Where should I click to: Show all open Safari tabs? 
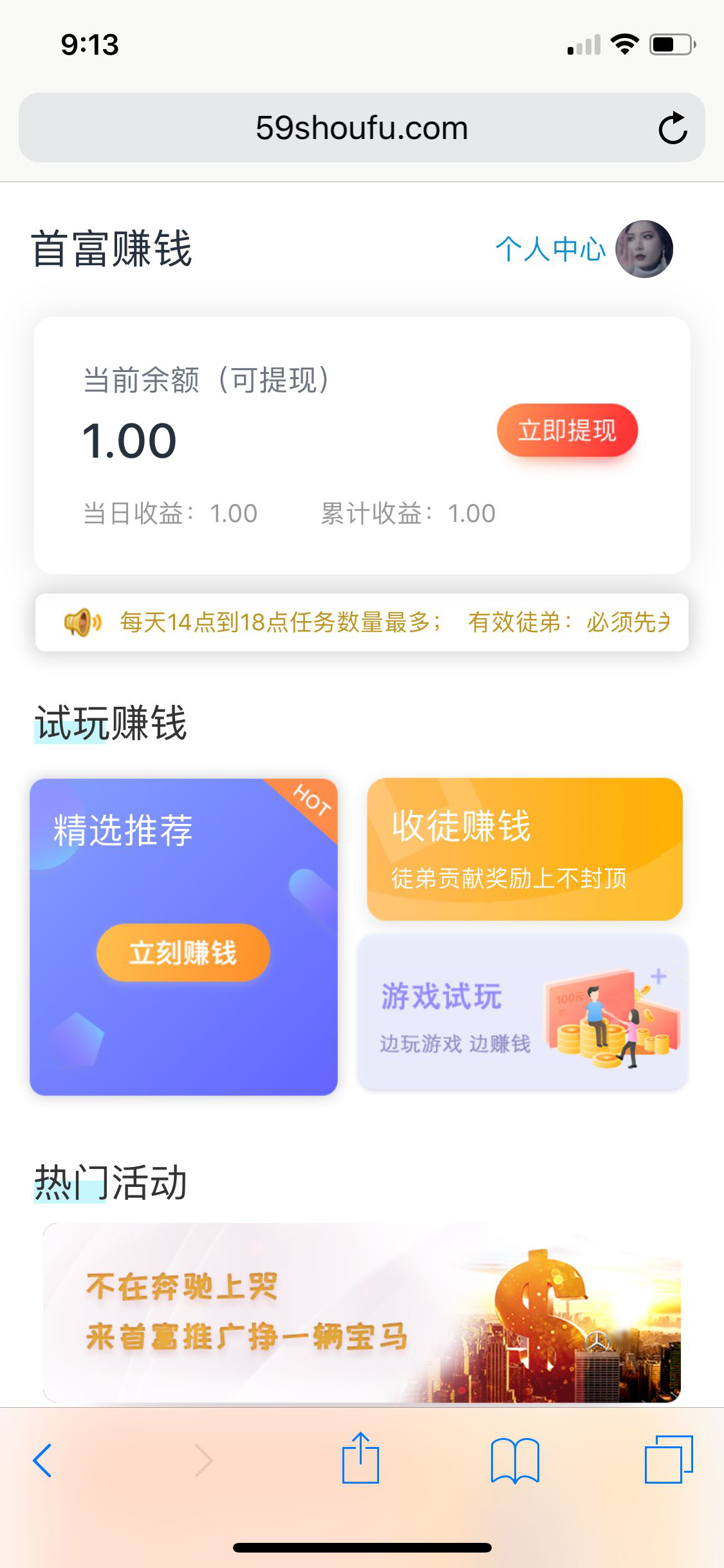coord(672,1460)
